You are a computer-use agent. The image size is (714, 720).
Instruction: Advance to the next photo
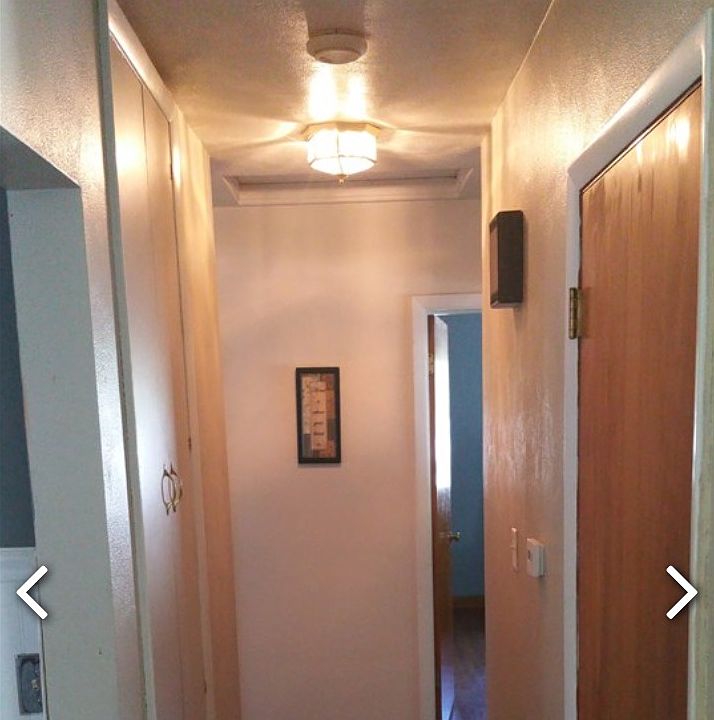pos(681,592)
